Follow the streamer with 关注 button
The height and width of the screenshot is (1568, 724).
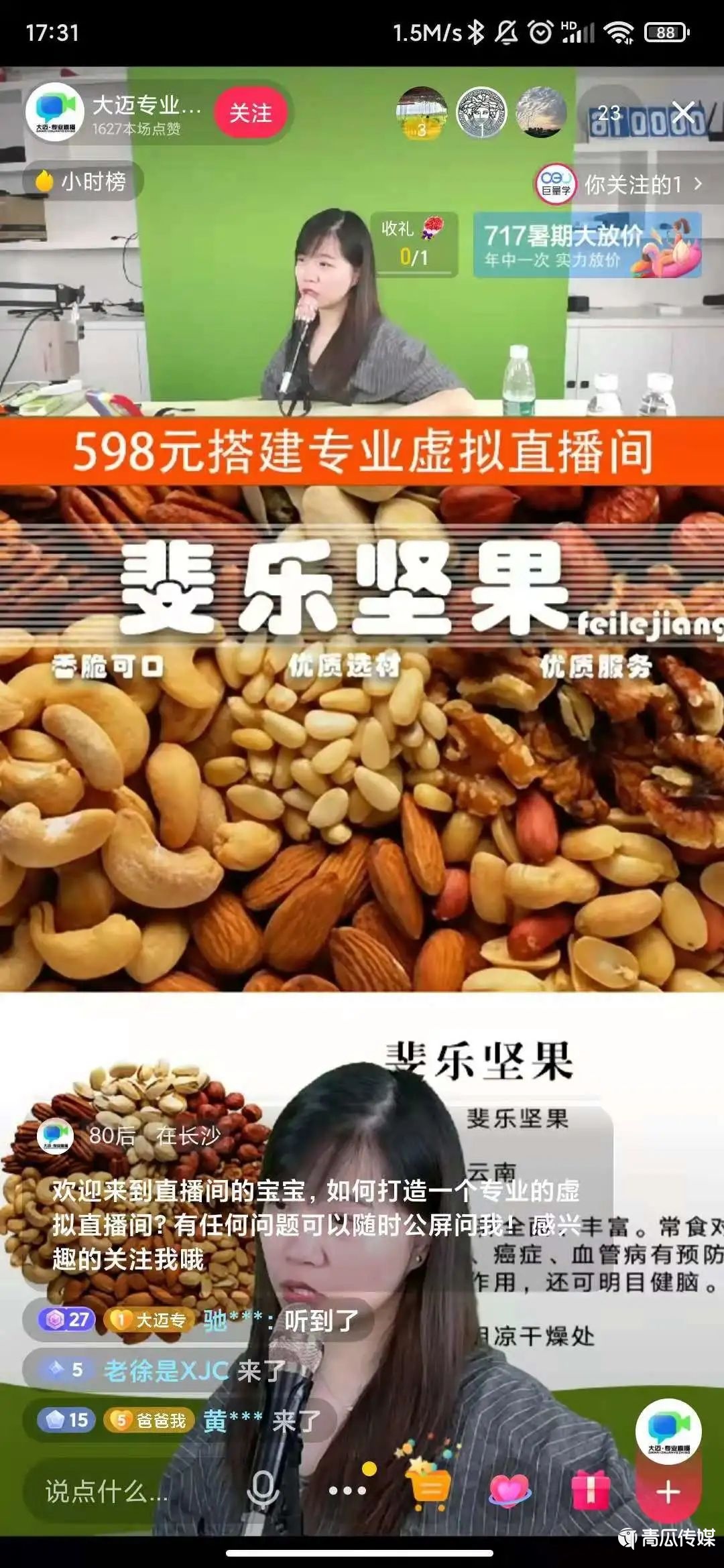251,113
